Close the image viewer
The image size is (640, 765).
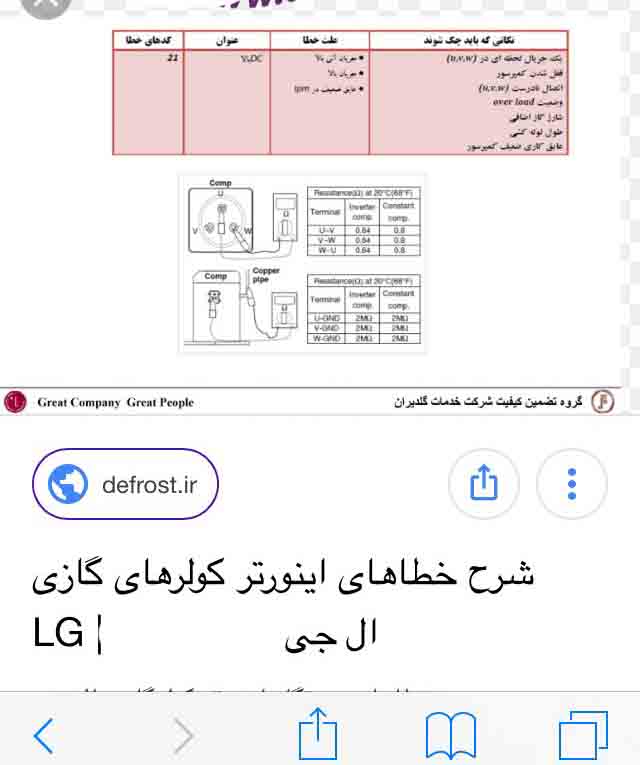(x=42, y=8)
